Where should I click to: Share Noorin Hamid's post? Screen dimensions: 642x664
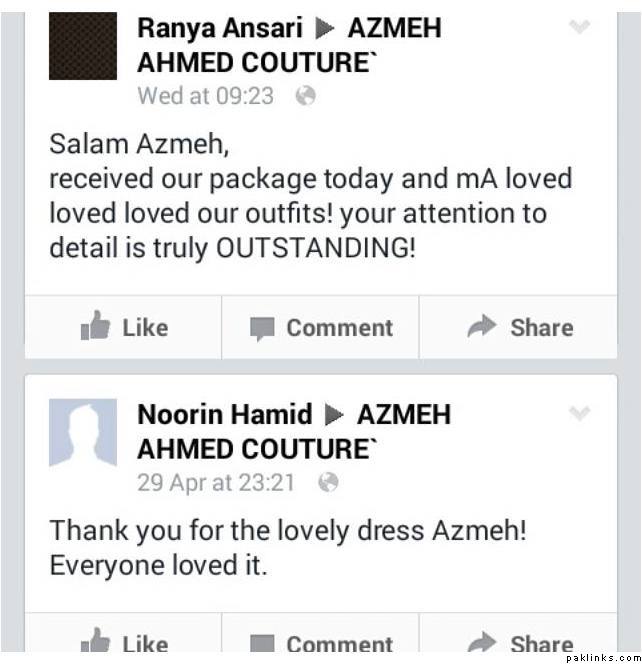(x=520, y=643)
